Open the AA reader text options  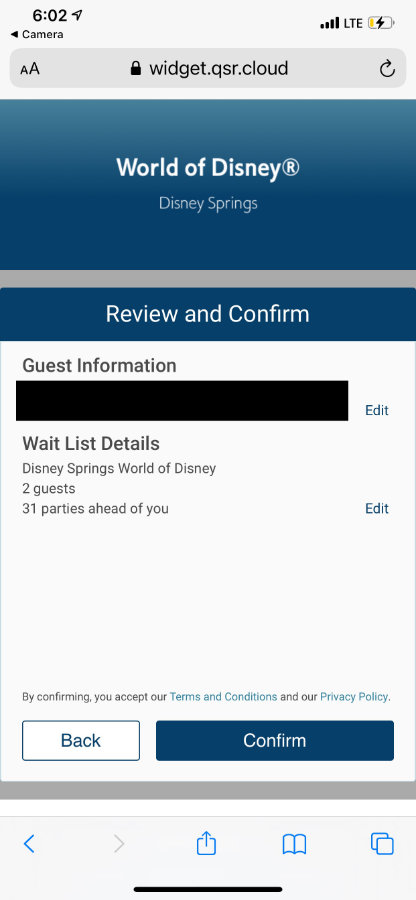[x=30, y=69]
